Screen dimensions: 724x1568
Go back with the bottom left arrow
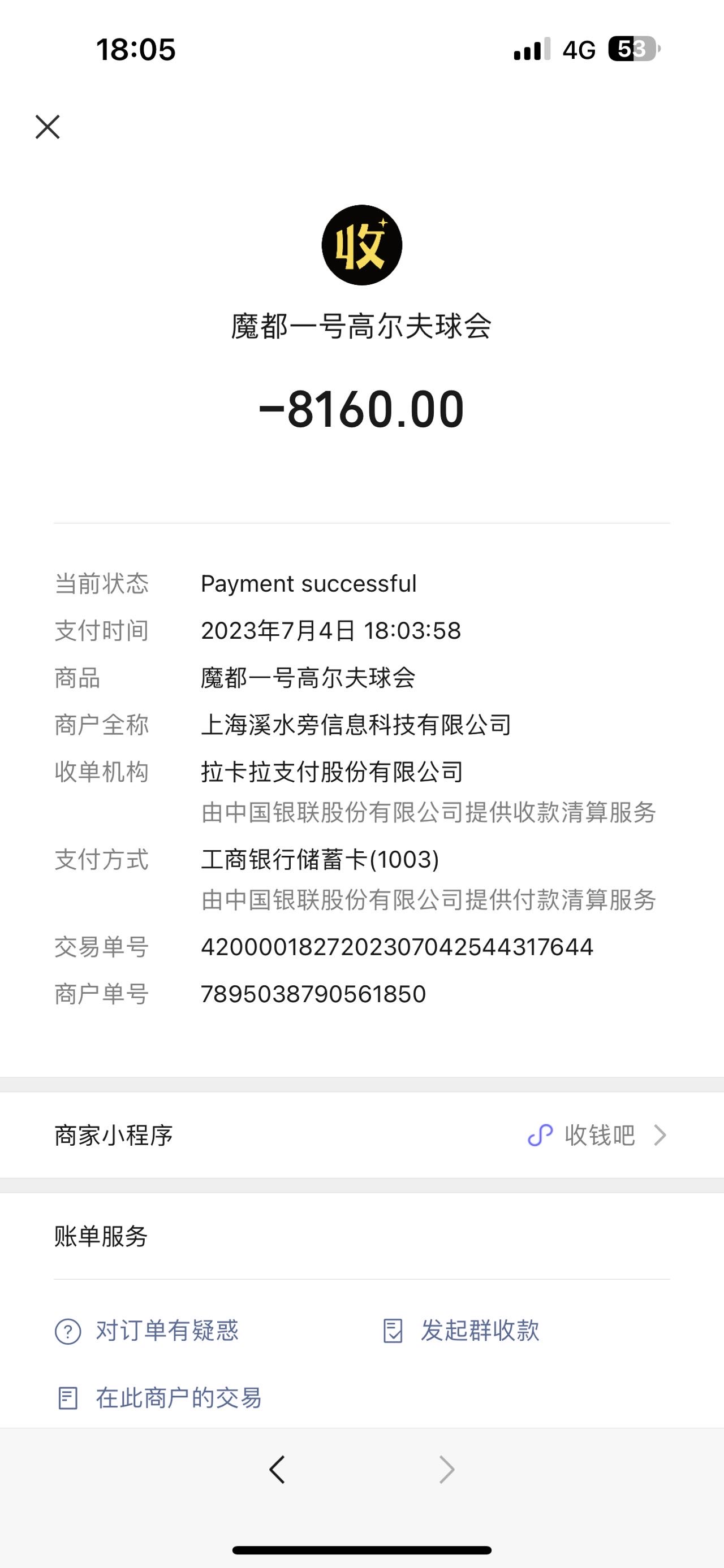(277, 1470)
